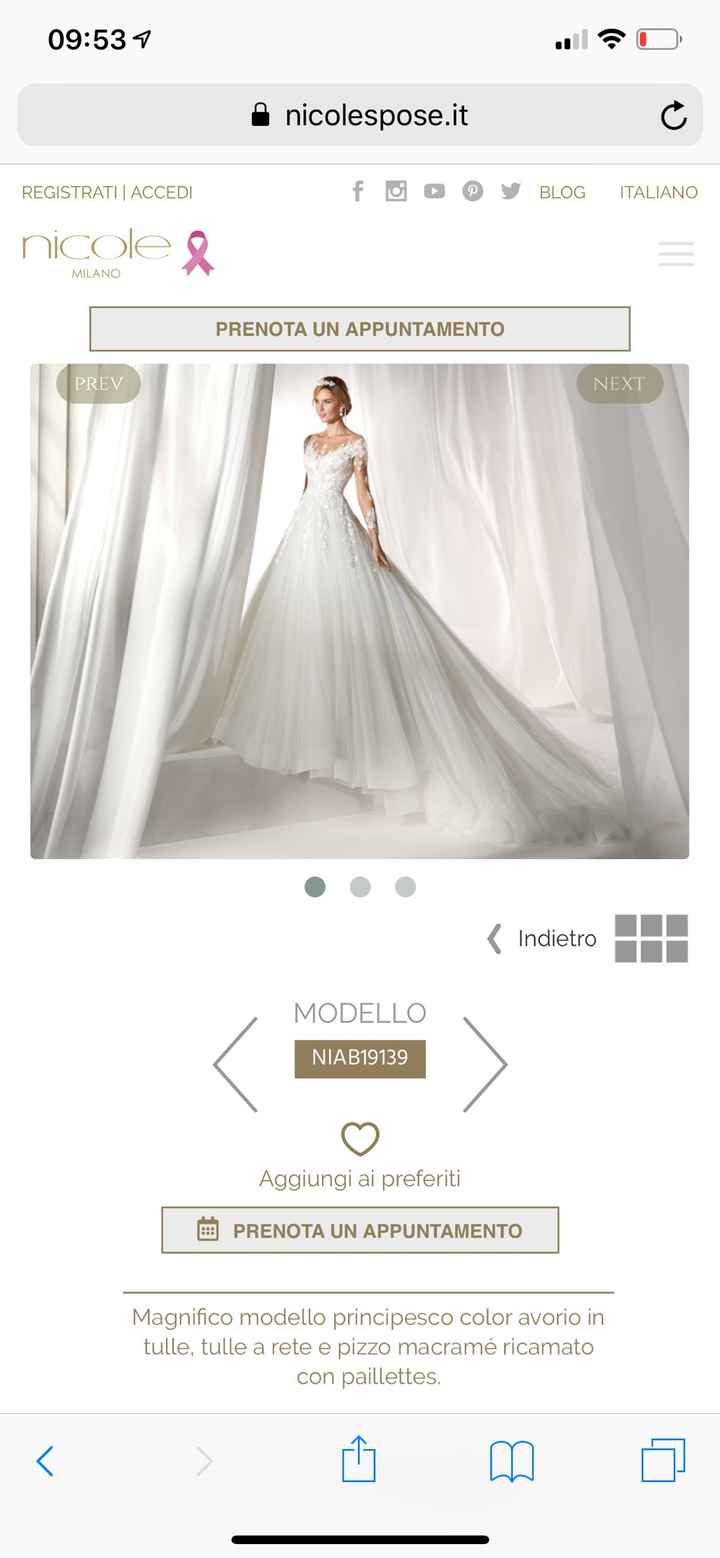Screen dimensions: 720x1558
Task: Show previous photo with PREV
Action: 98,384
